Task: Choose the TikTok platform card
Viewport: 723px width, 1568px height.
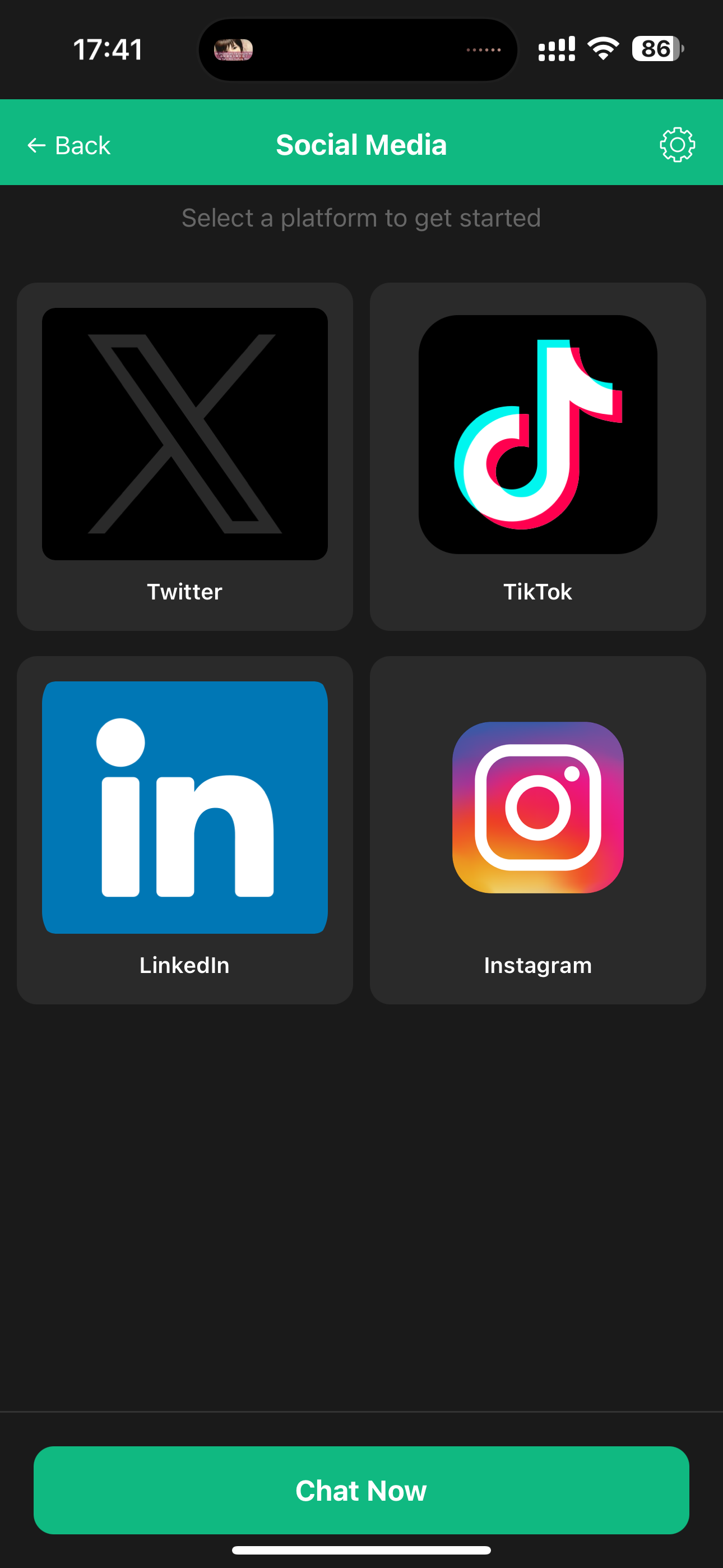Action: tap(537, 456)
